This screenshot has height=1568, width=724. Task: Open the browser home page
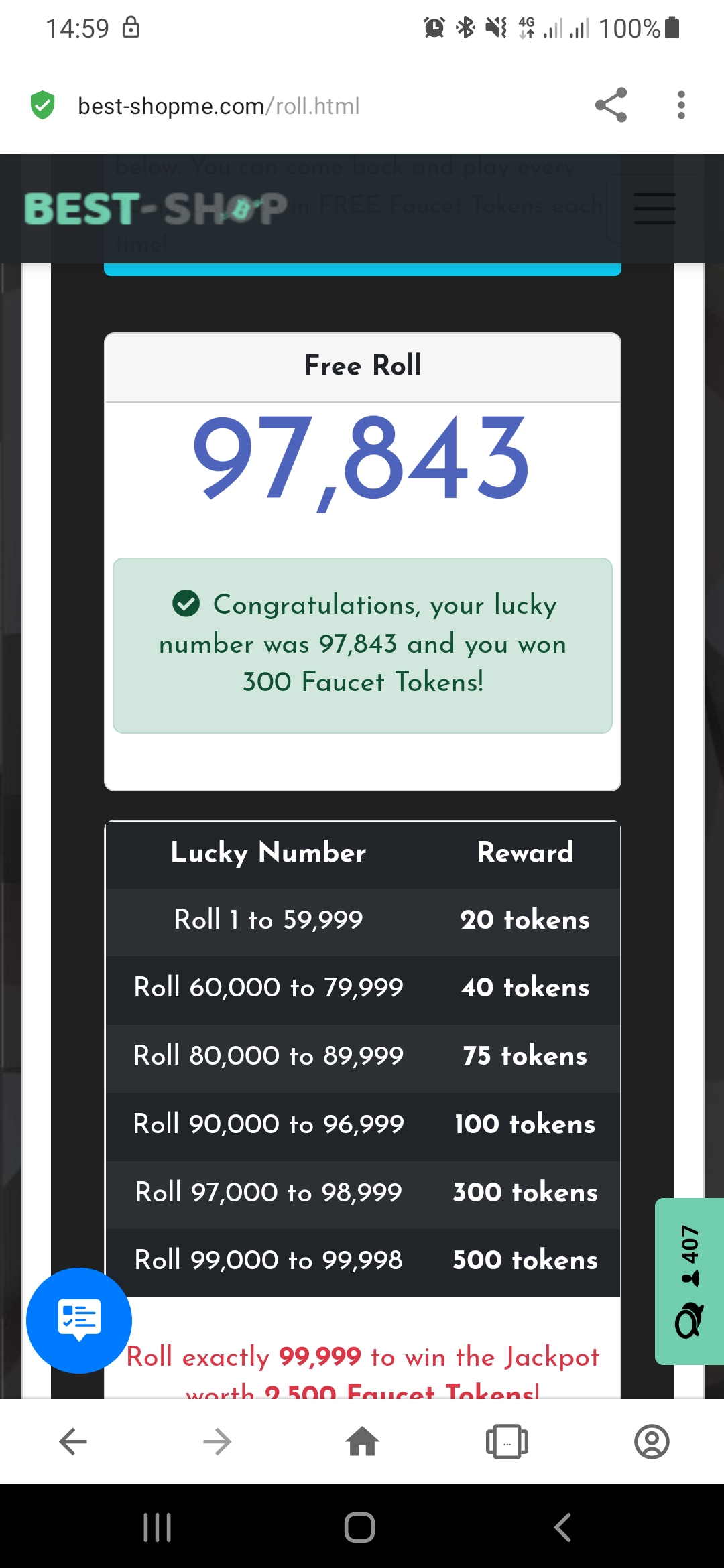click(362, 1441)
